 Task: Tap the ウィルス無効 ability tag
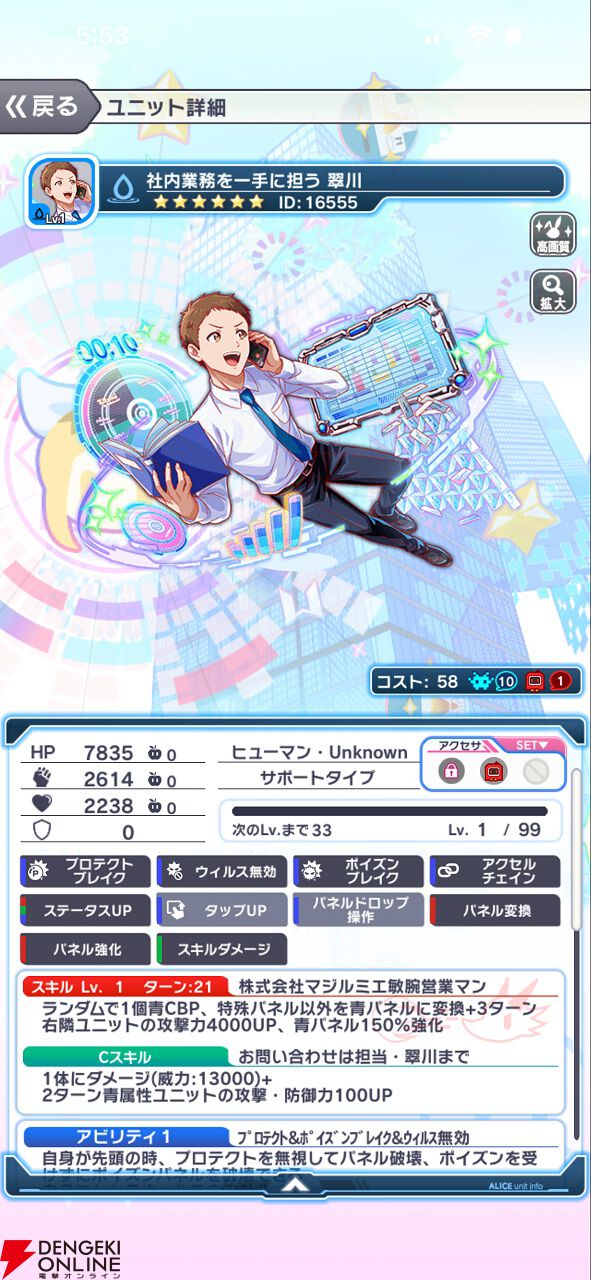pyautogui.click(x=222, y=871)
